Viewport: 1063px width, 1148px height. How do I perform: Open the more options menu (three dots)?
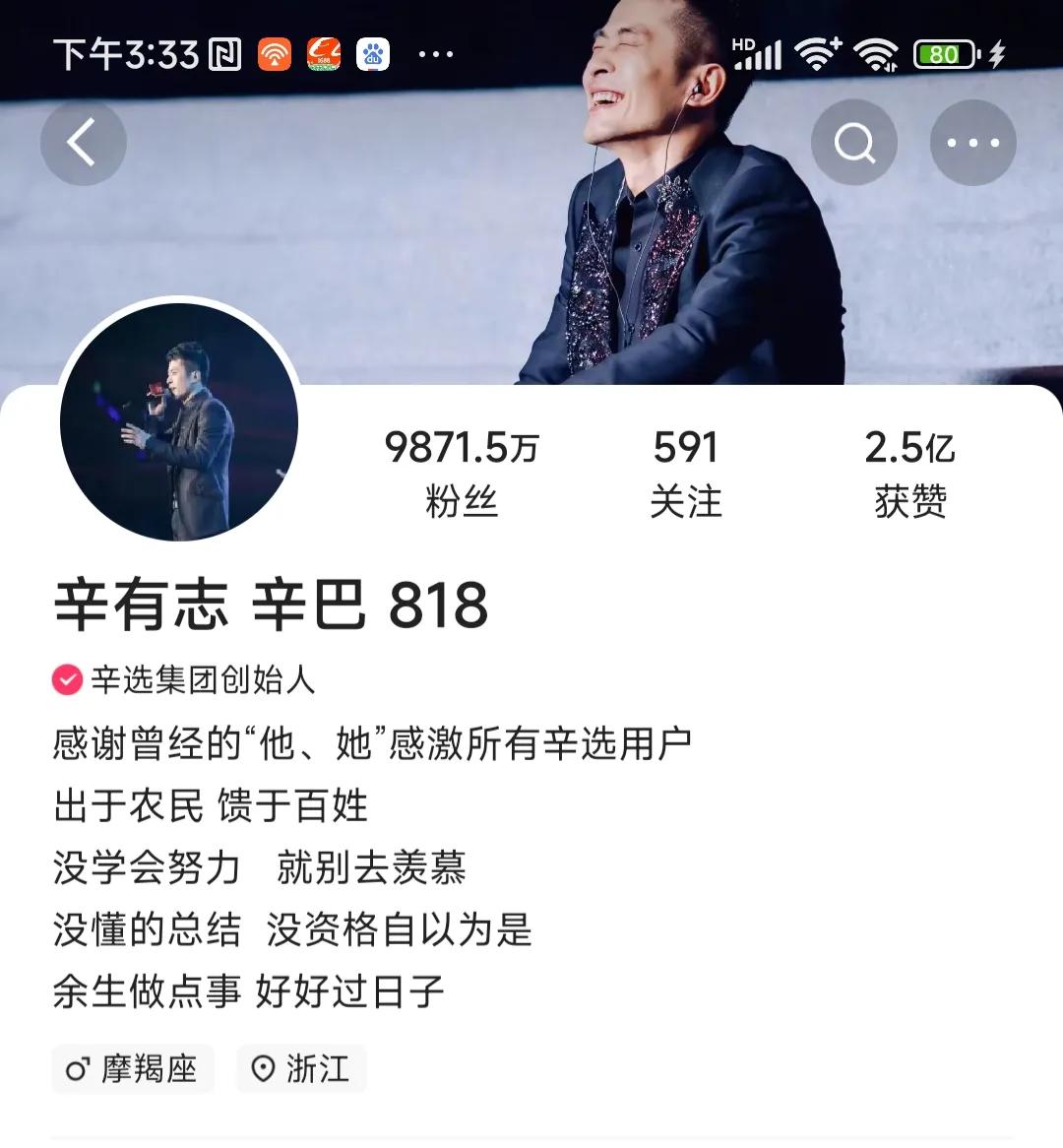pos(972,142)
